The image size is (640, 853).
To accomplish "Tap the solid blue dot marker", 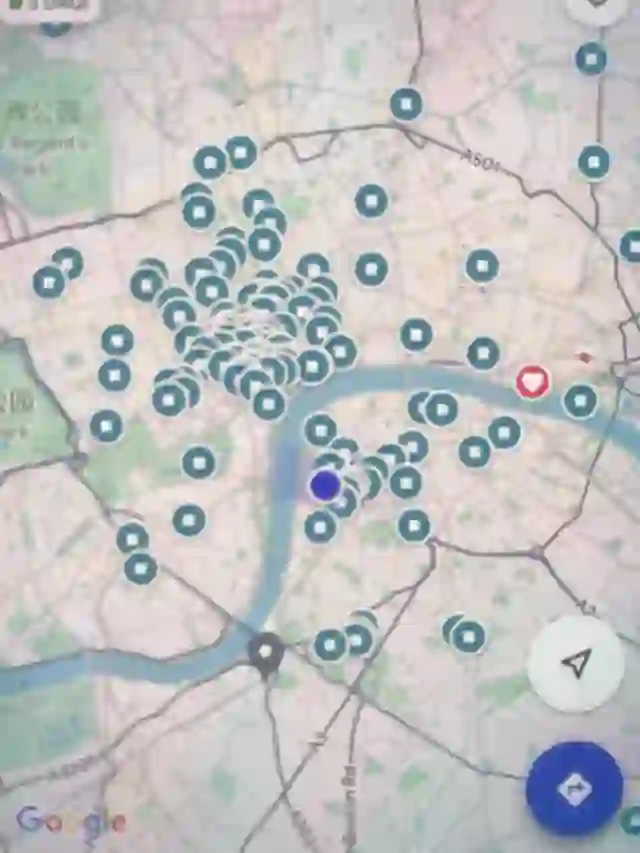I will pyautogui.click(x=324, y=486).
